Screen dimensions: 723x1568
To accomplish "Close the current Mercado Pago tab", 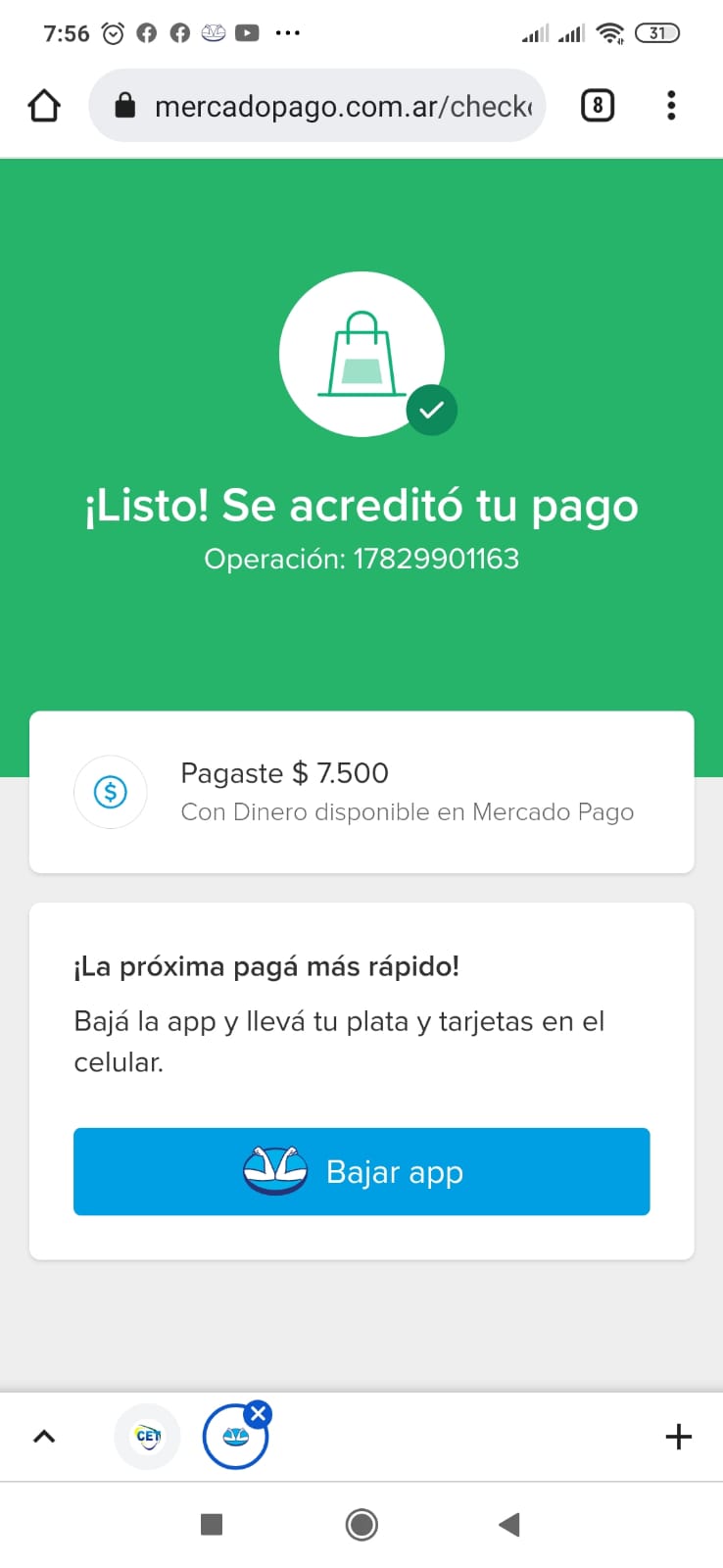I will 259,1413.
